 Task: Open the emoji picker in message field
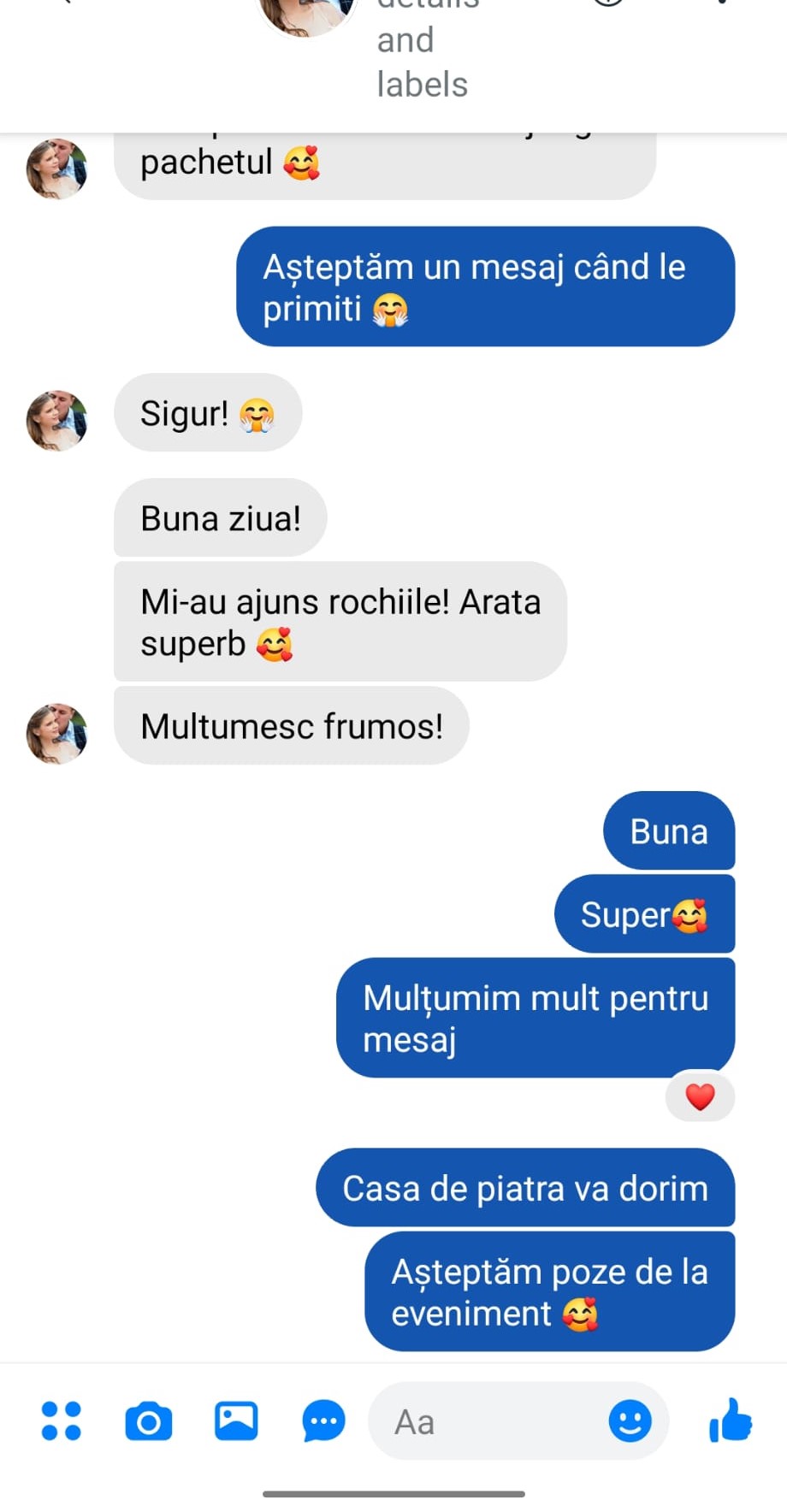pos(630,1421)
